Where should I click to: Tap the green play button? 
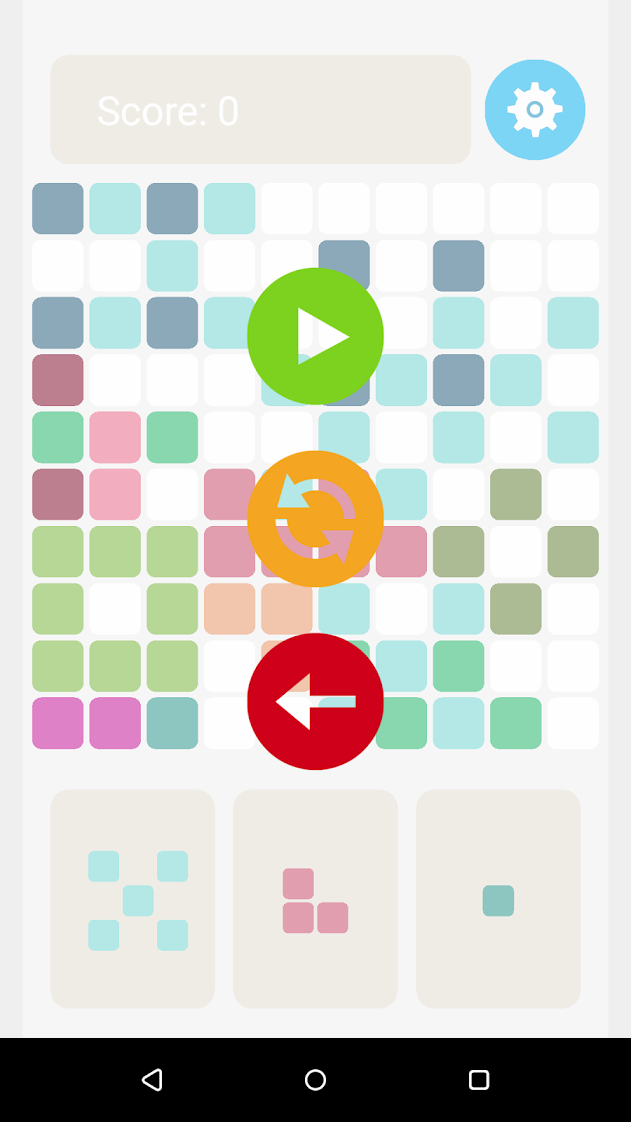coord(315,336)
